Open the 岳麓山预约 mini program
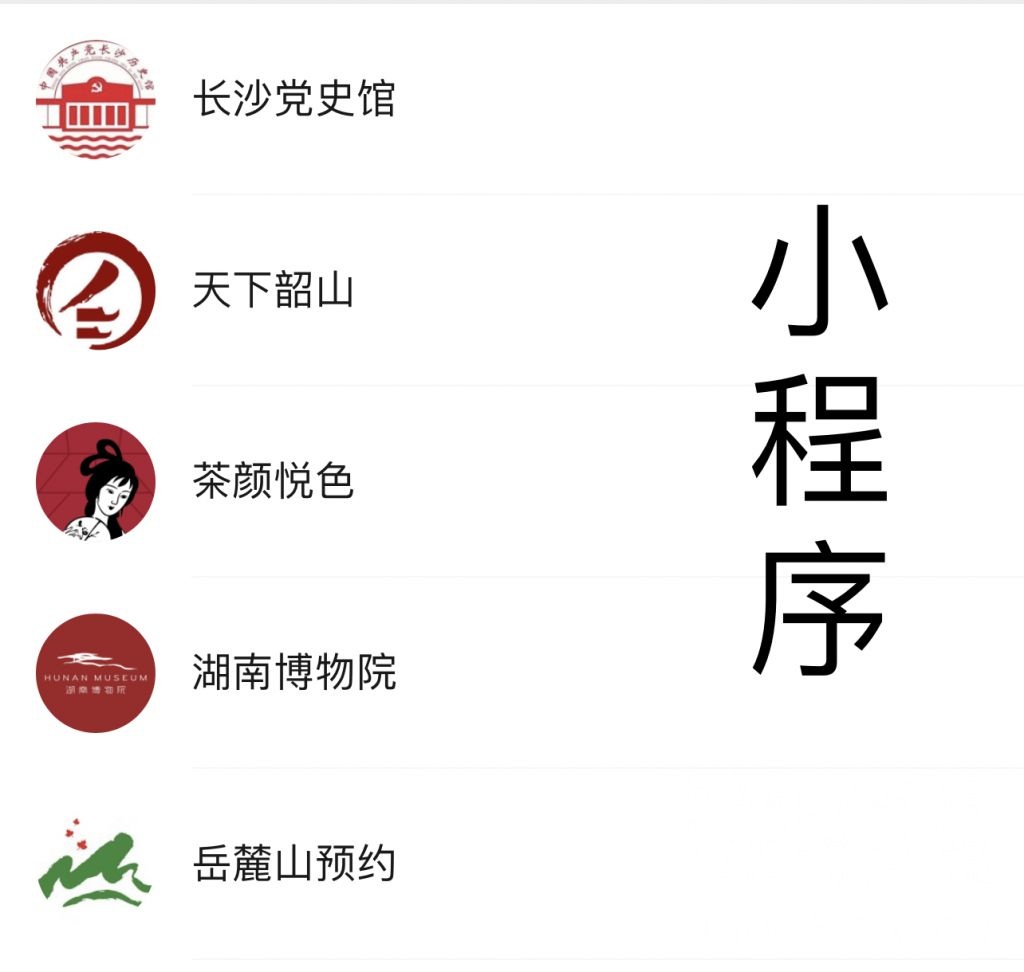 294,863
